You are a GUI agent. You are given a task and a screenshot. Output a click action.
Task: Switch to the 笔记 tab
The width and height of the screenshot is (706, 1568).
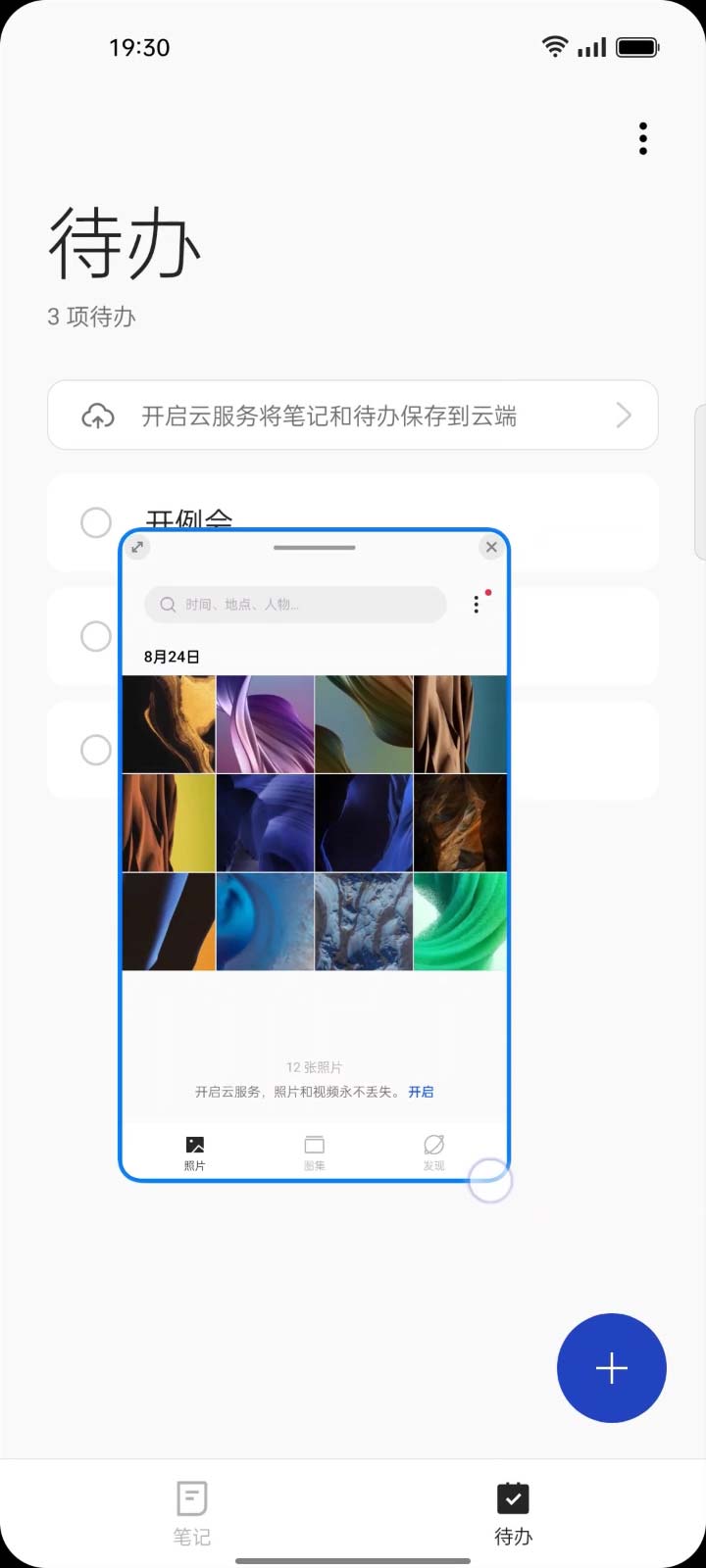[x=192, y=1512]
